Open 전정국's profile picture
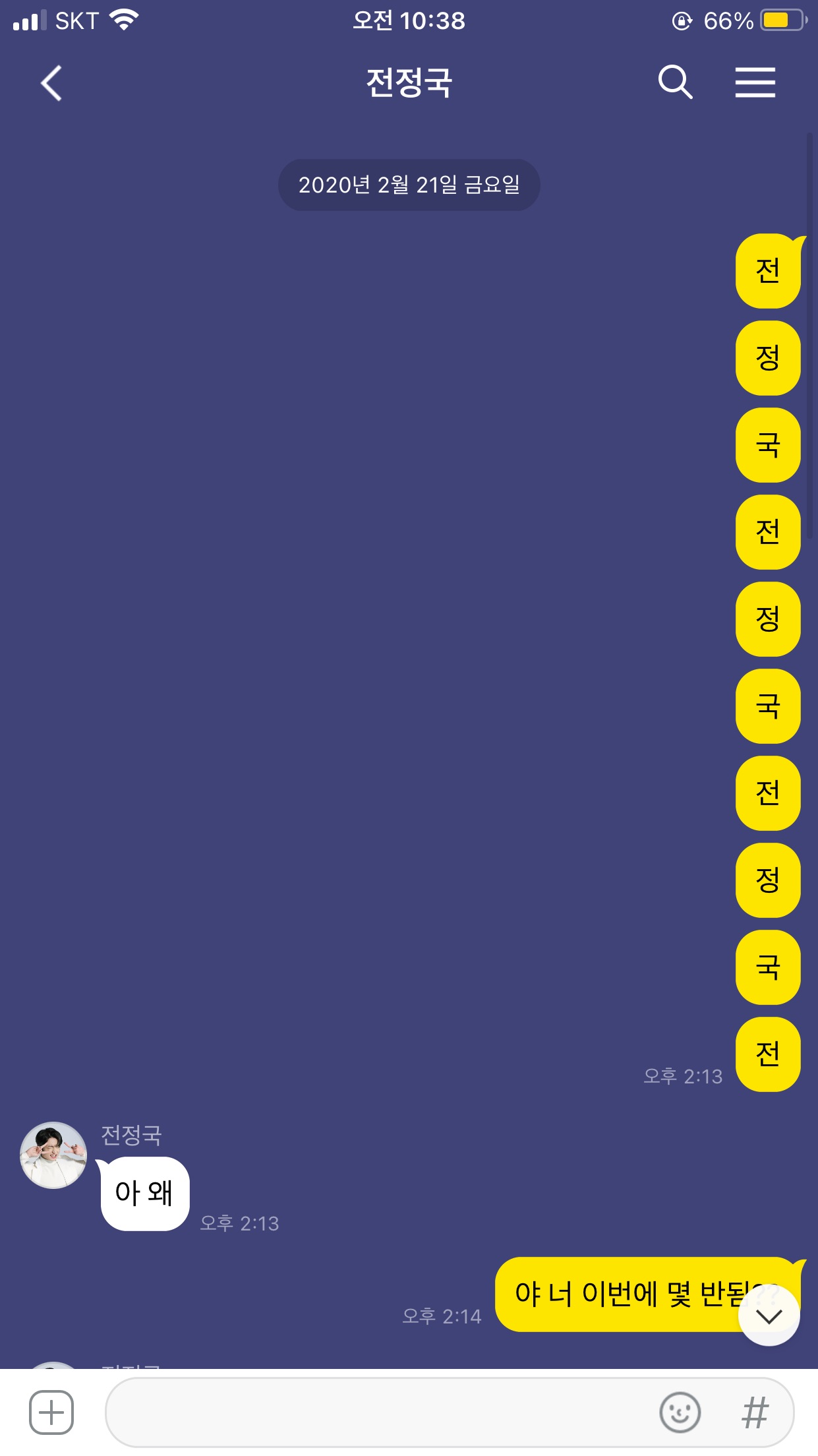Viewport: 818px width, 1456px height. point(53,1155)
